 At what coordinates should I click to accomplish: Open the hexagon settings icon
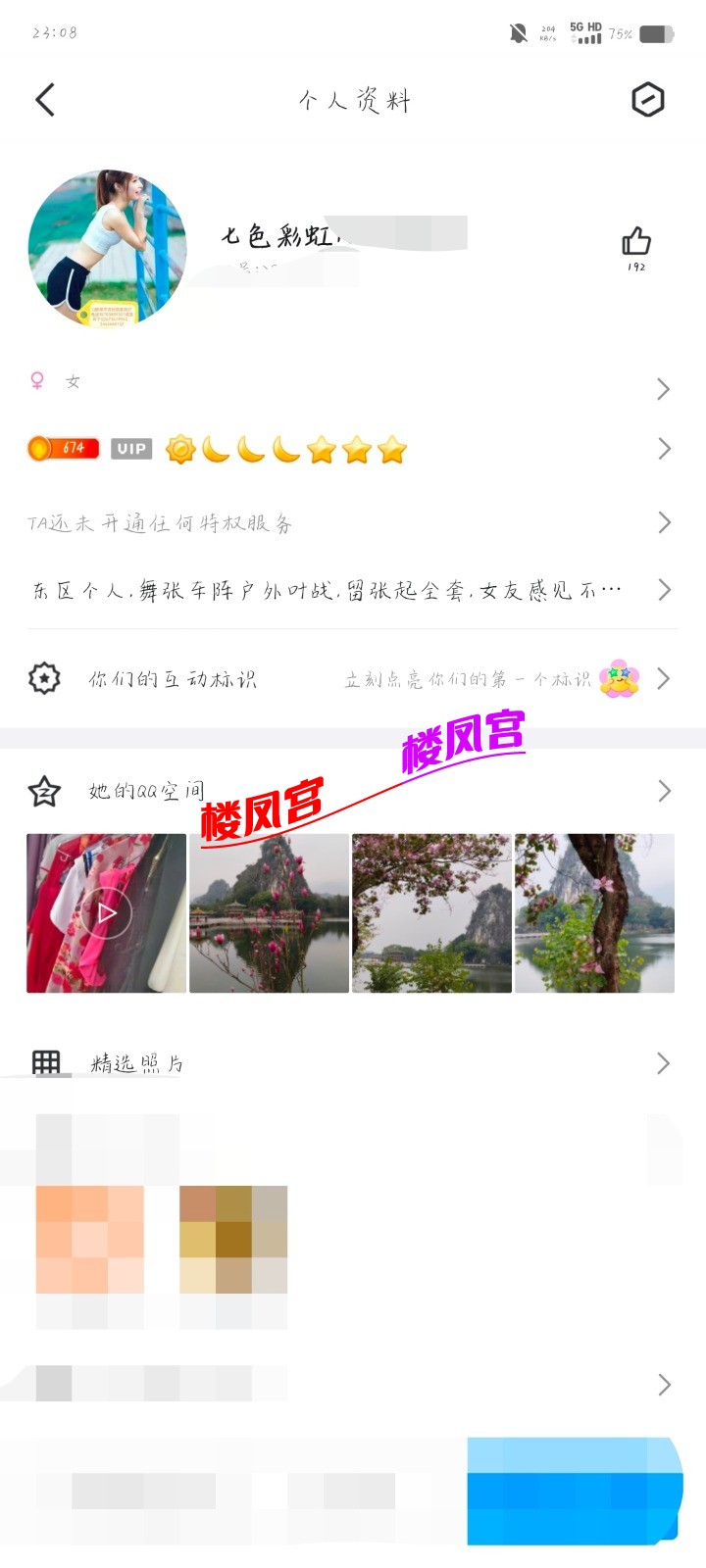pyautogui.click(x=647, y=100)
